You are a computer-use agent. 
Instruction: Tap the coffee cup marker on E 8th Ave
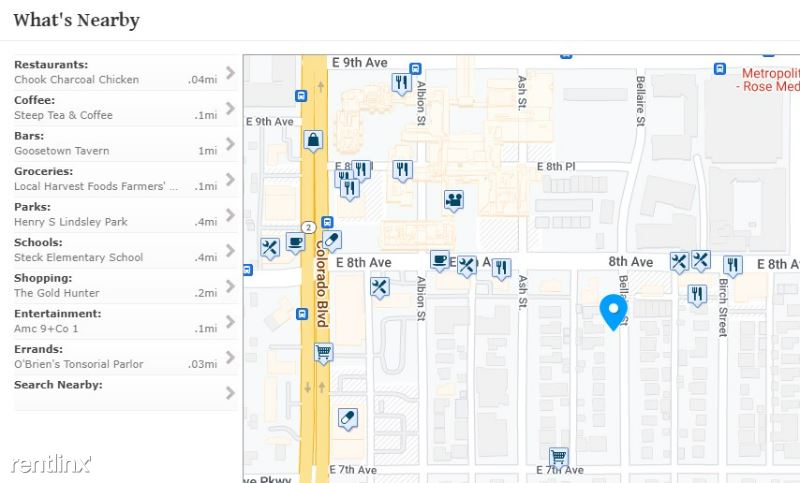(x=439, y=261)
